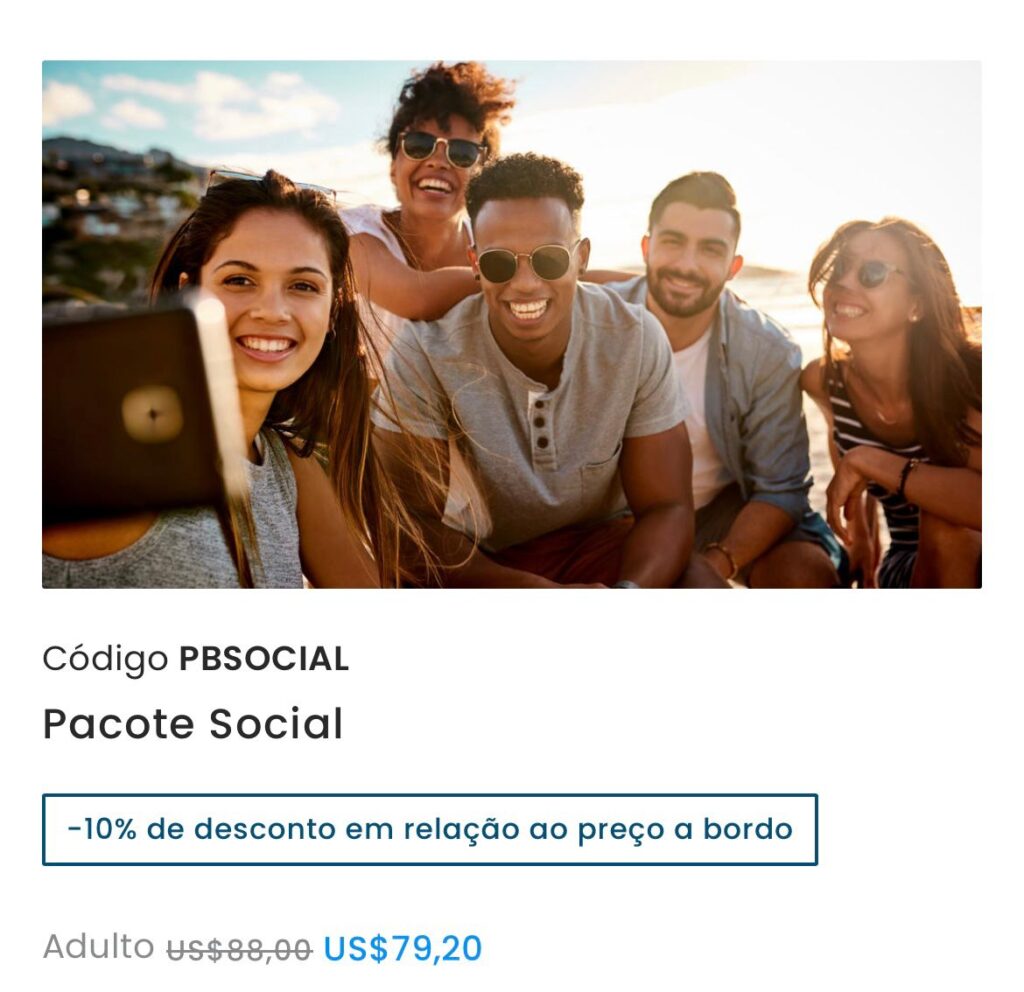
Task: Open the Pacote Social package card
Action: pyautogui.click(x=193, y=723)
